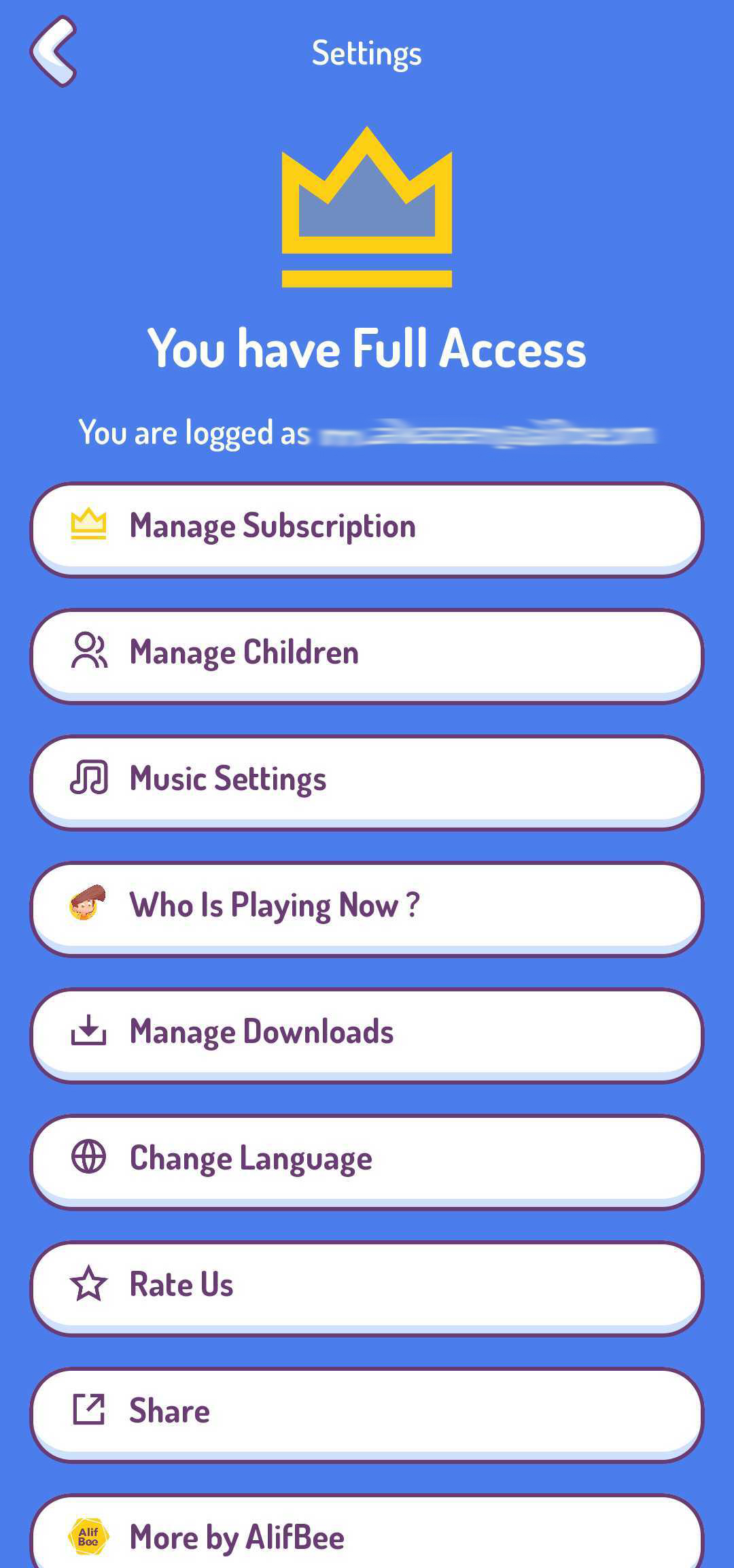Open Music Settings
The image size is (734, 1568).
pyautogui.click(x=367, y=780)
